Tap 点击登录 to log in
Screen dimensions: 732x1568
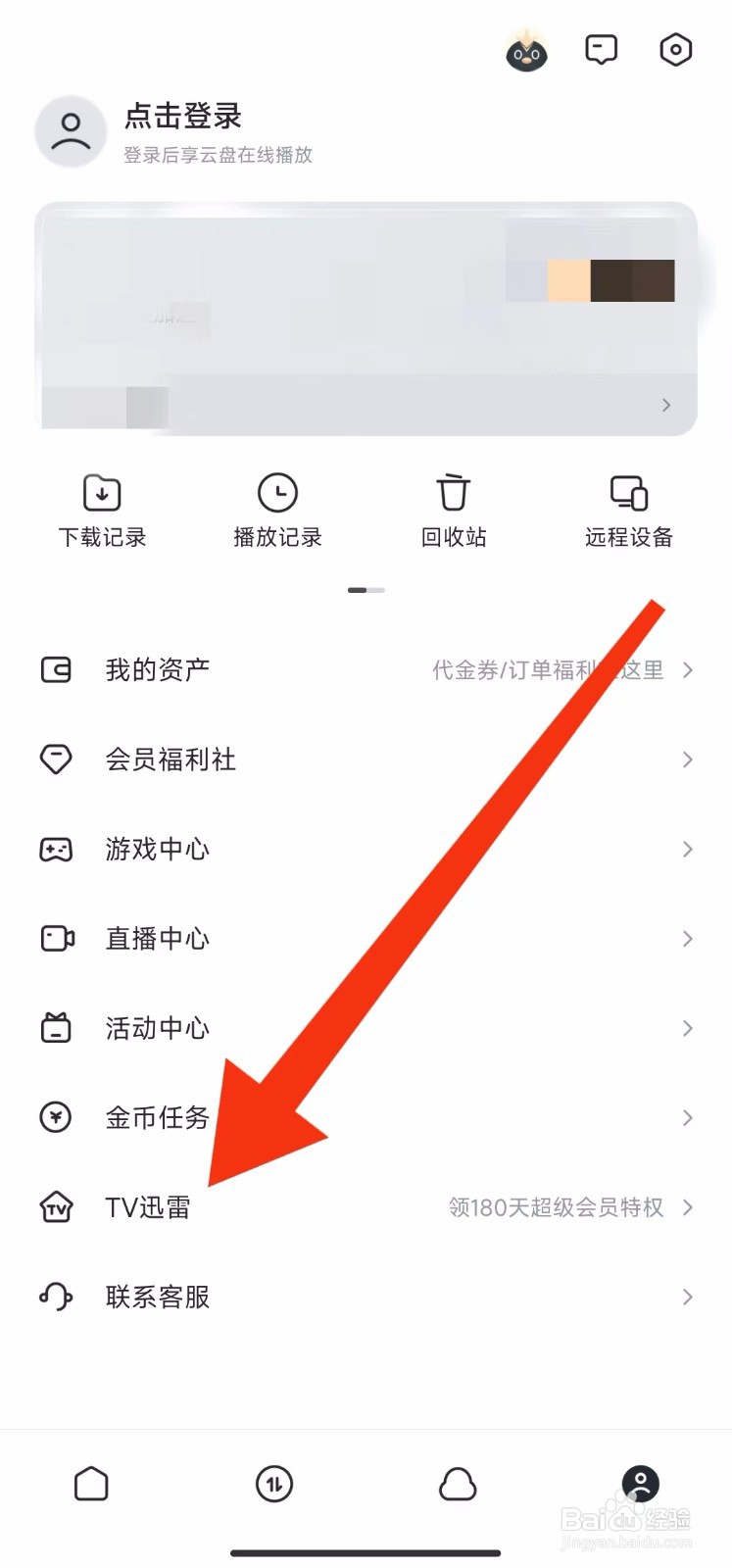181,117
